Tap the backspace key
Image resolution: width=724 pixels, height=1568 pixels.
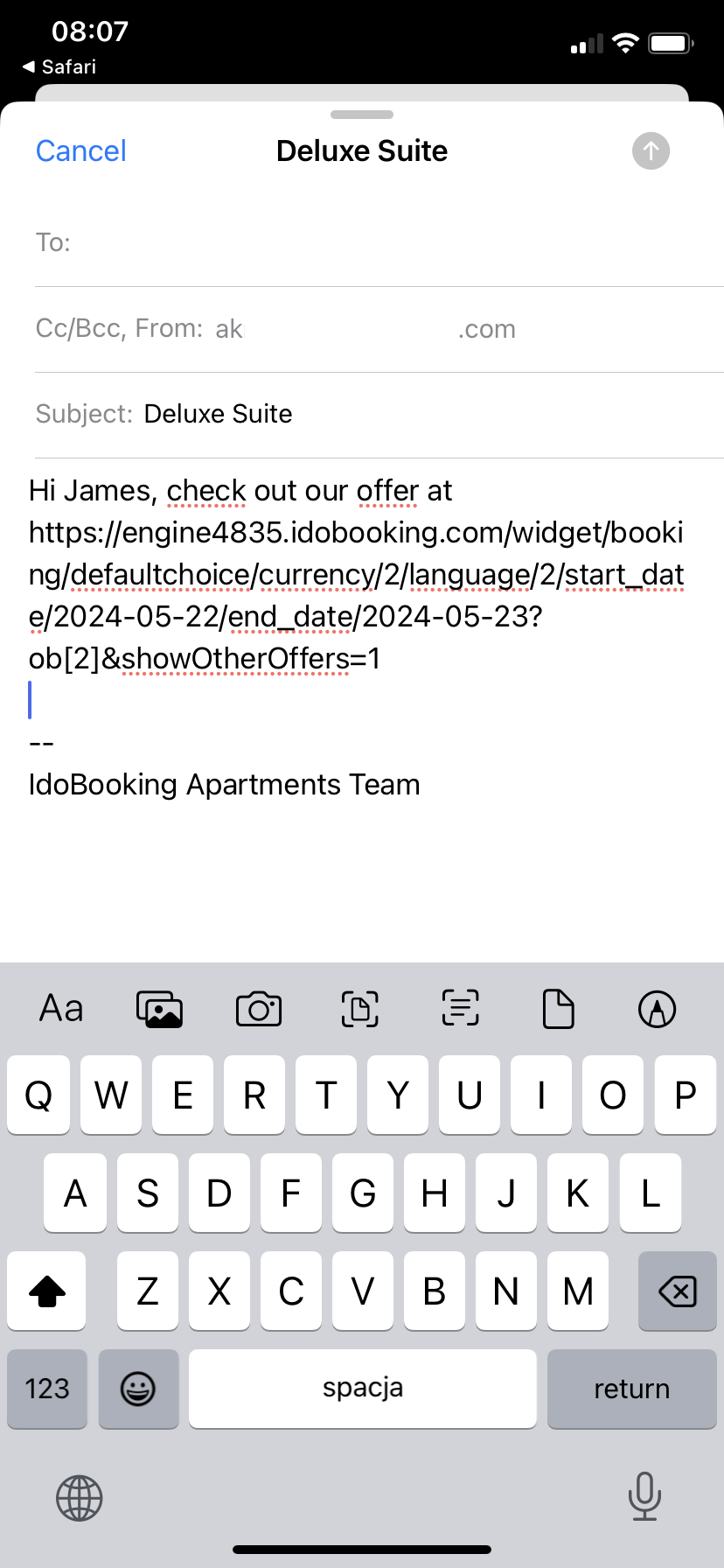677,1291
